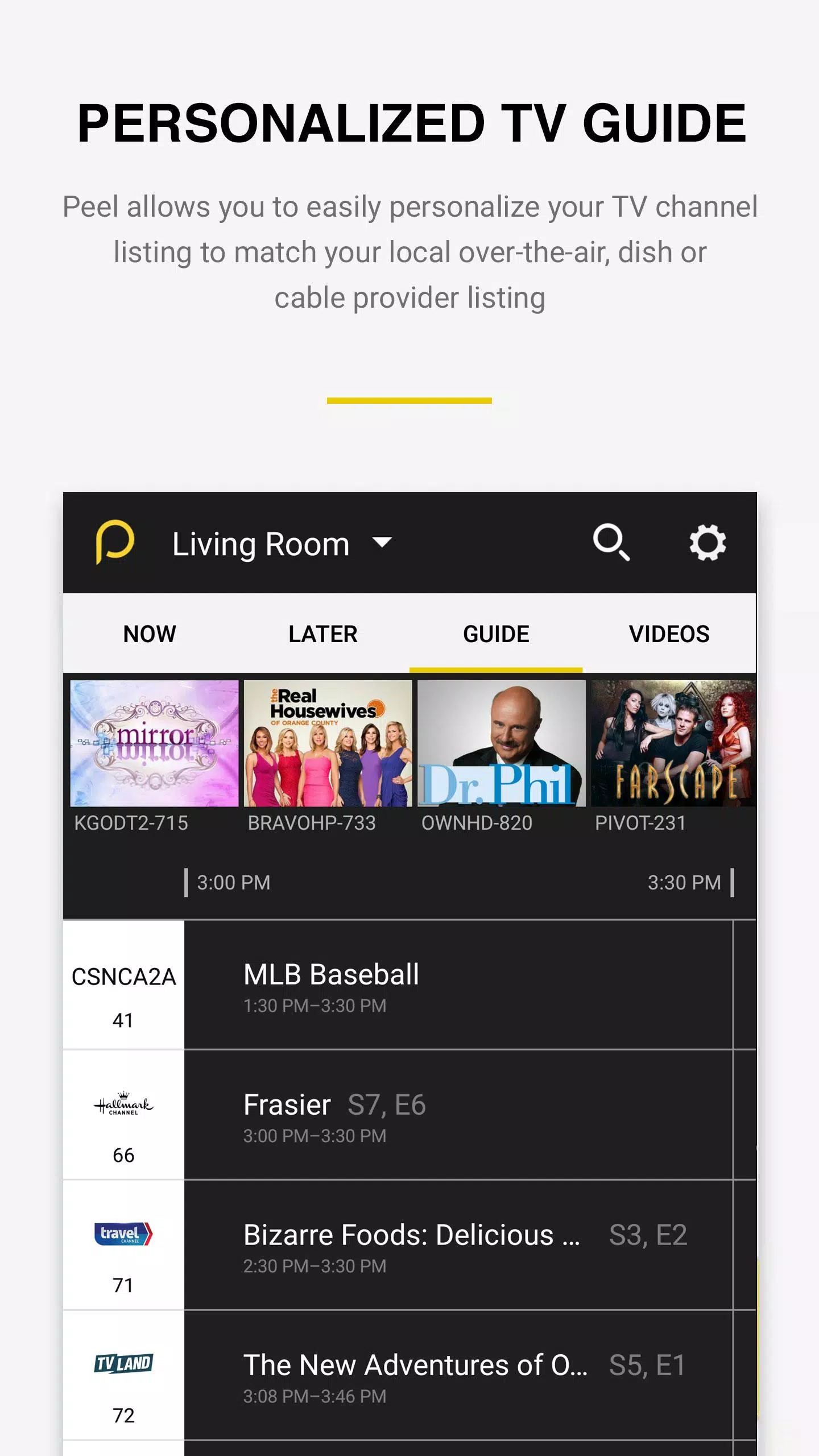Select the GUIDE tab
This screenshot has height=1456, width=819.
tap(495, 634)
